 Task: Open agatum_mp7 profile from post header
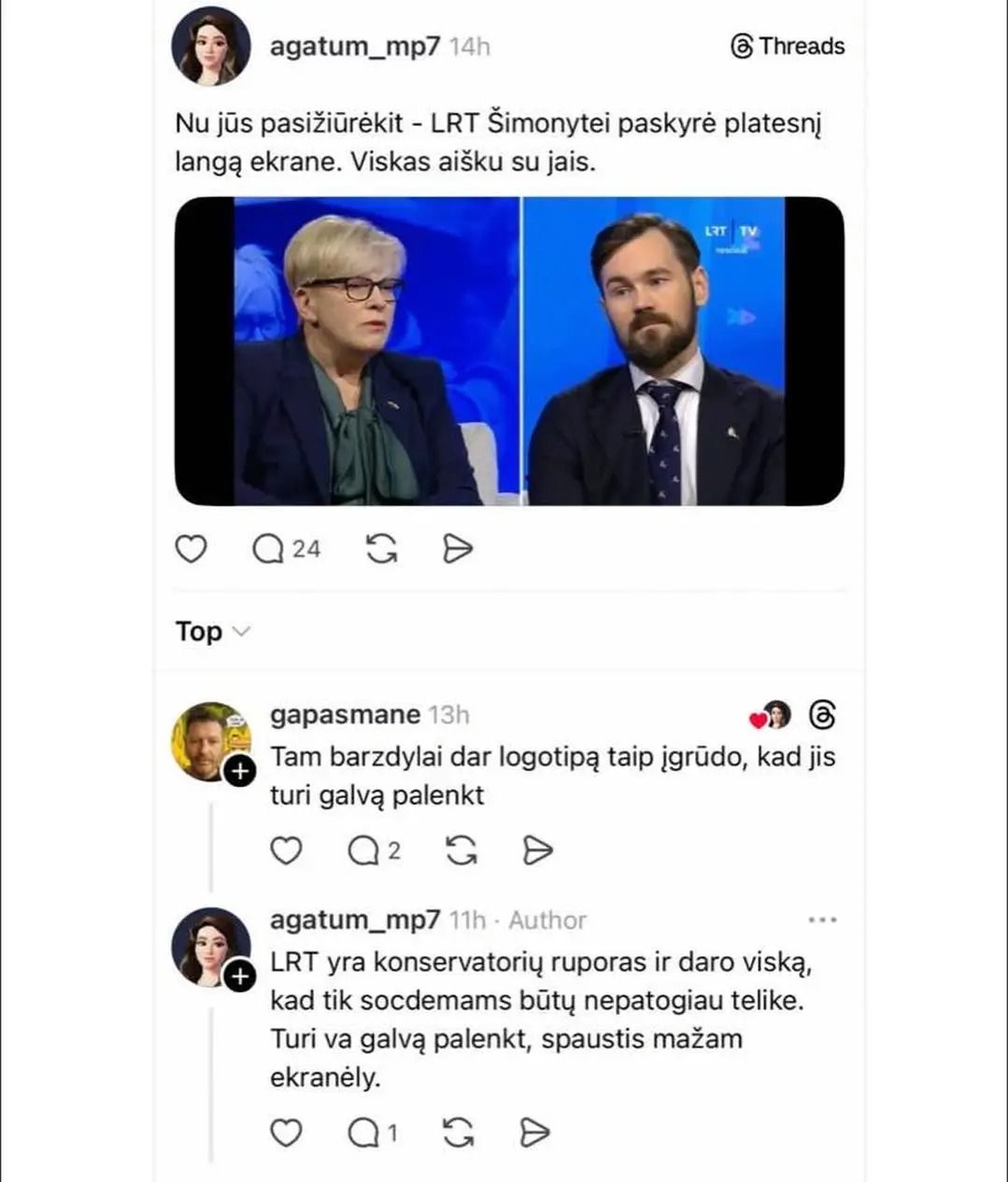354,46
